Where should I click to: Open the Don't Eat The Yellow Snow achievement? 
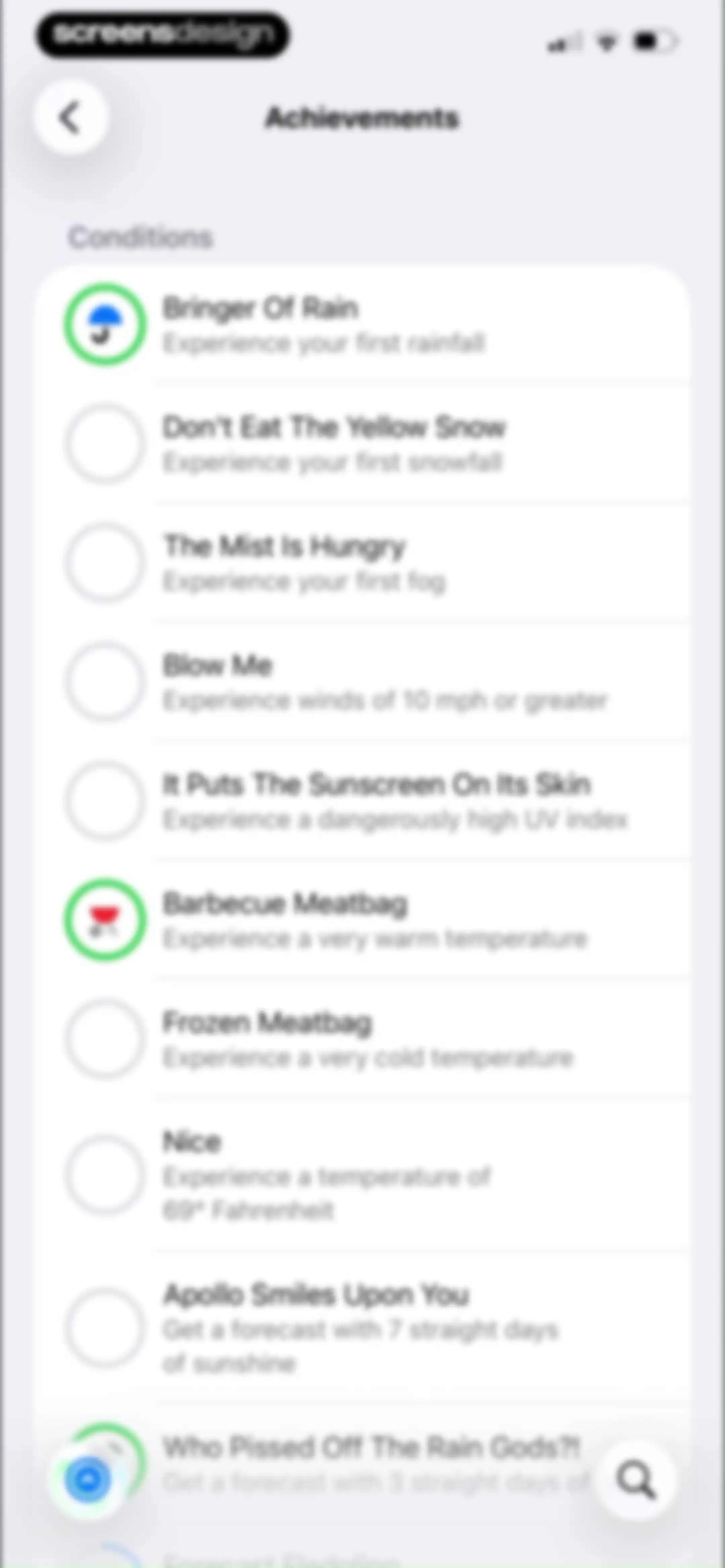pyautogui.click(x=362, y=444)
